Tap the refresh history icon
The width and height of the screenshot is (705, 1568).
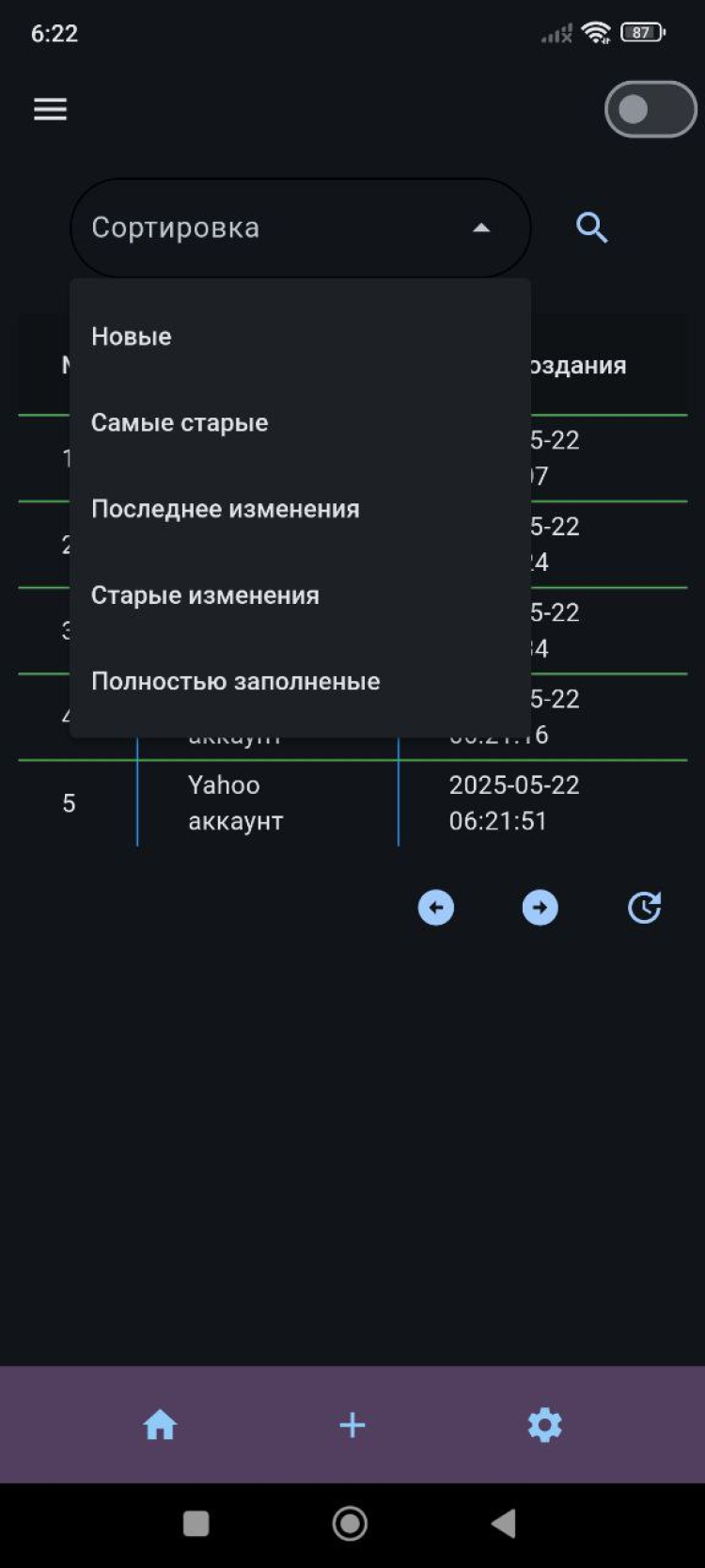(x=645, y=908)
